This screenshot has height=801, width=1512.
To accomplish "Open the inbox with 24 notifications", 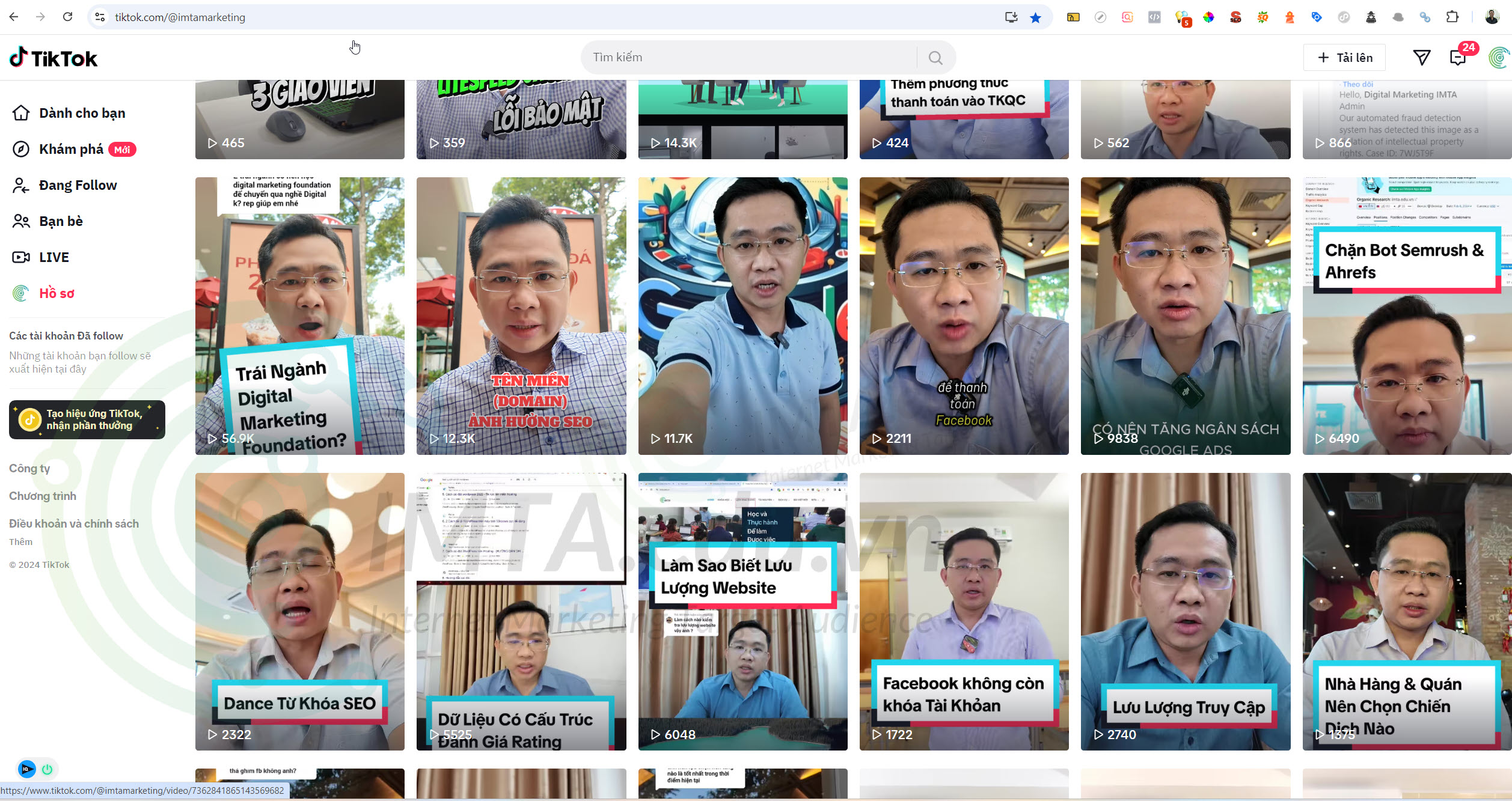I will tap(1458, 58).
